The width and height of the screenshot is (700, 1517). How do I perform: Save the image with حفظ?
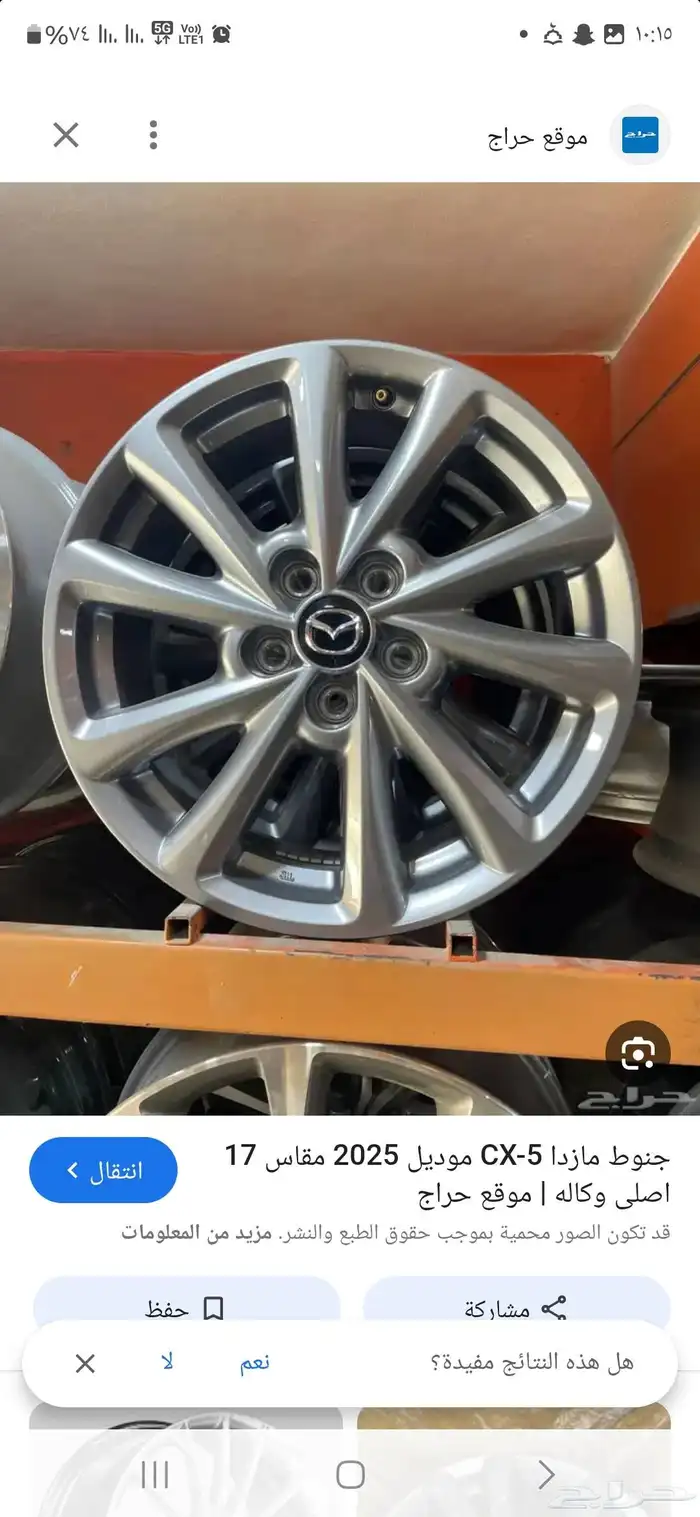[186, 1308]
